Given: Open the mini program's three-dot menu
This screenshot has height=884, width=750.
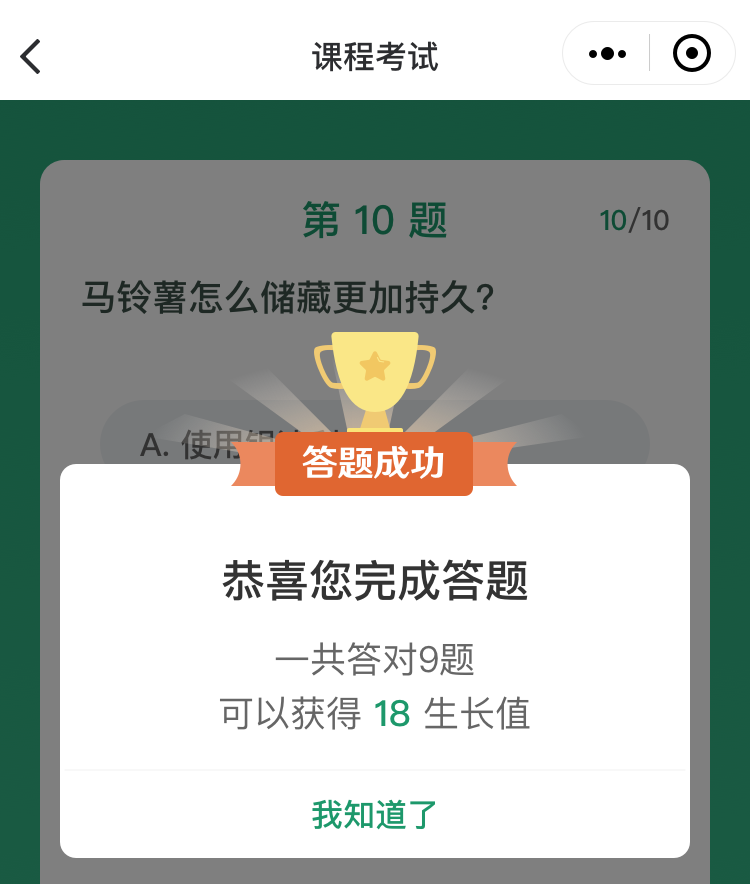Looking at the screenshot, I should pyautogui.click(x=607, y=54).
